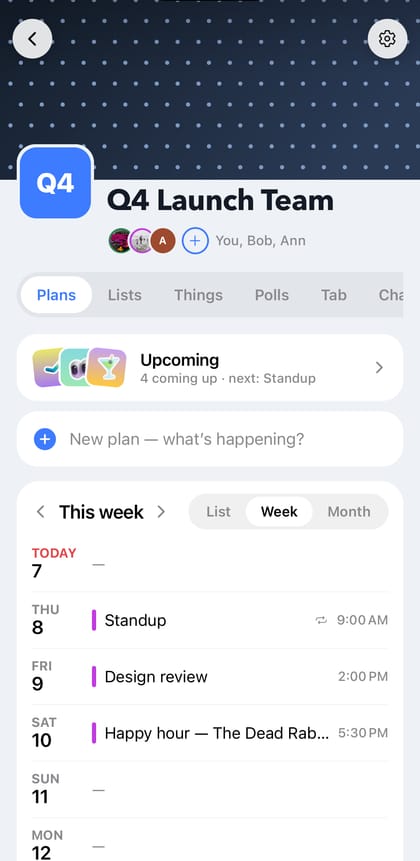This screenshot has width=420, height=861.
Task: Switch calendar to Month view
Action: coord(349,512)
